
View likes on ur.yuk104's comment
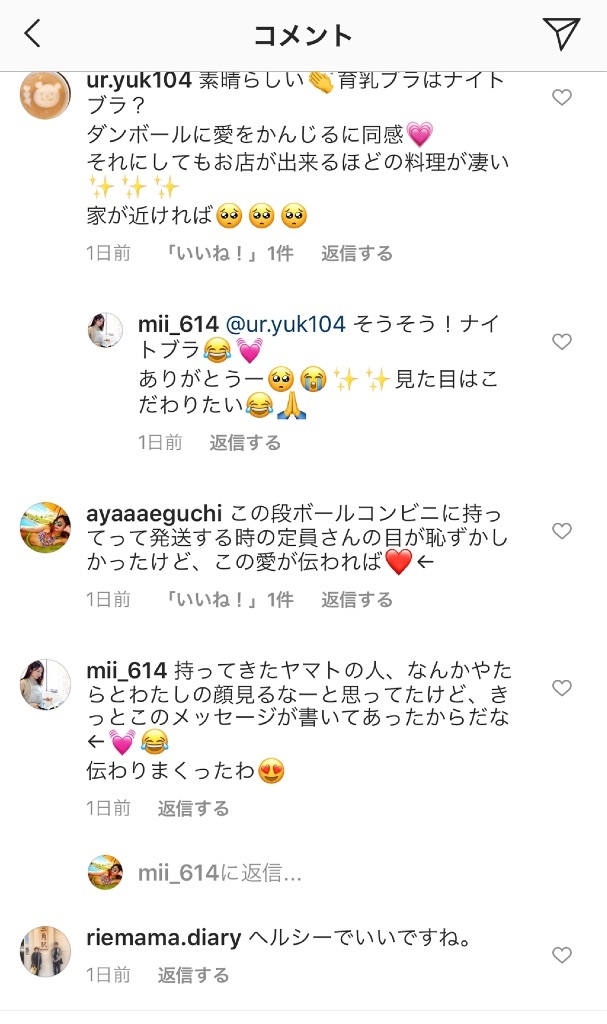(x=229, y=254)
